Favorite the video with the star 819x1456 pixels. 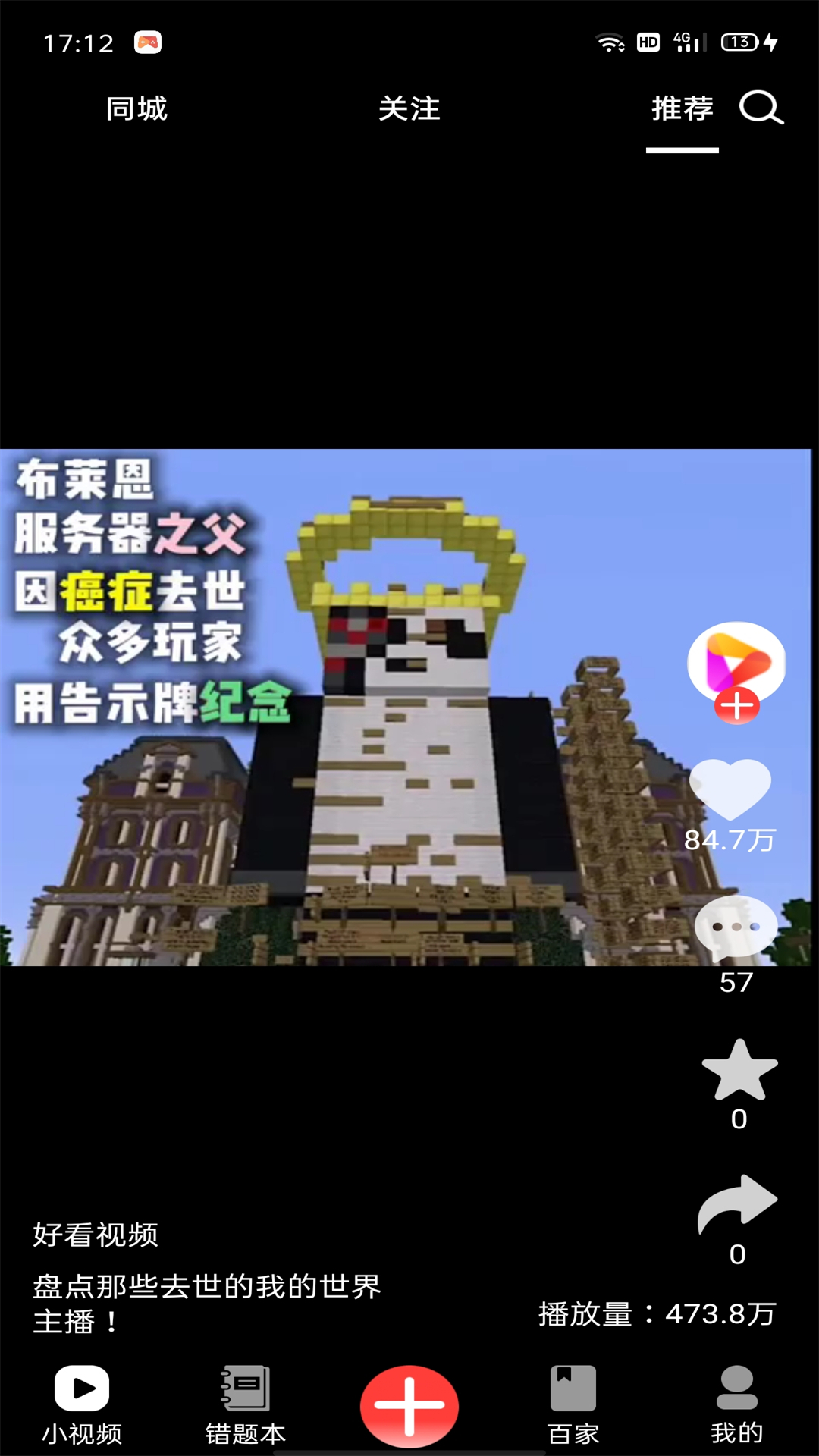pos(739,1070)
